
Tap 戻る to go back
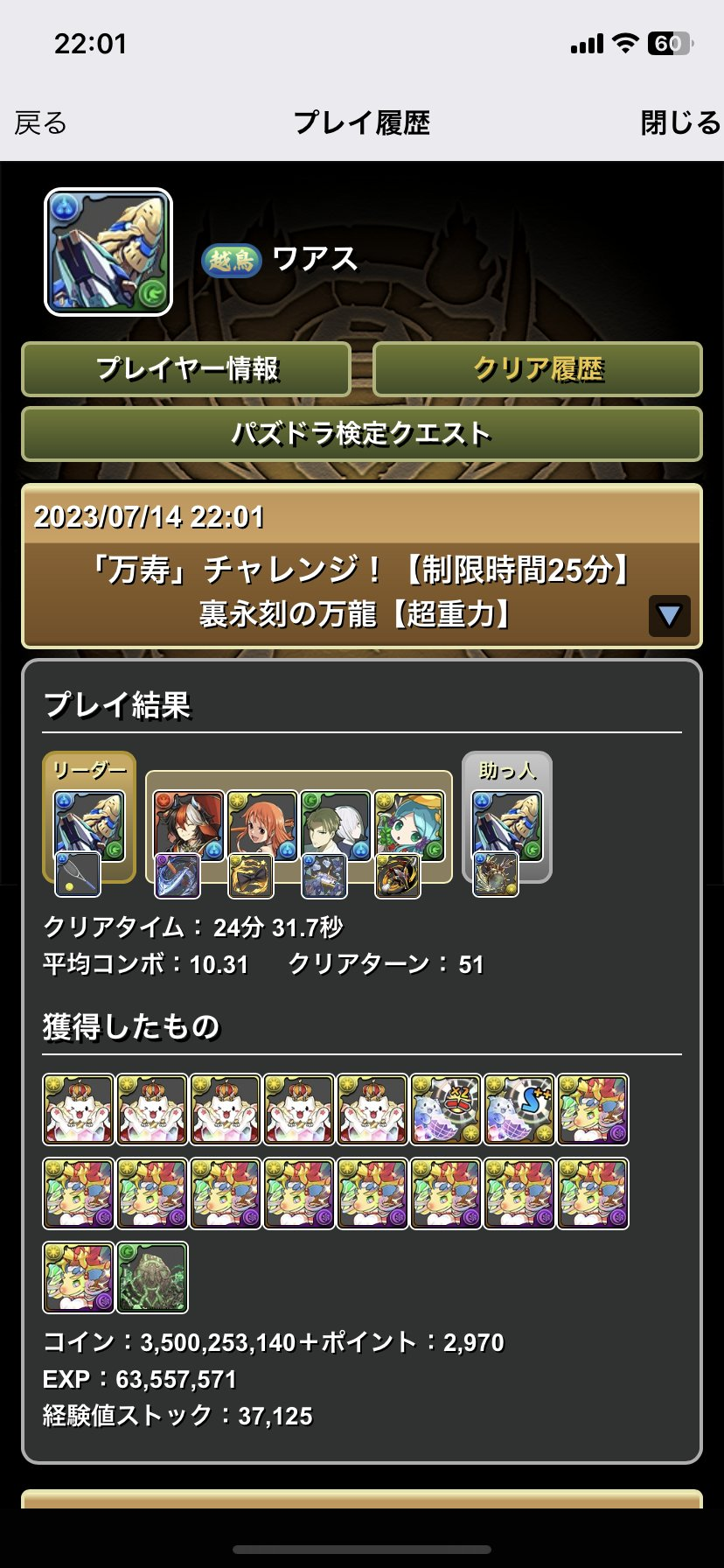(x=40, y=123)
